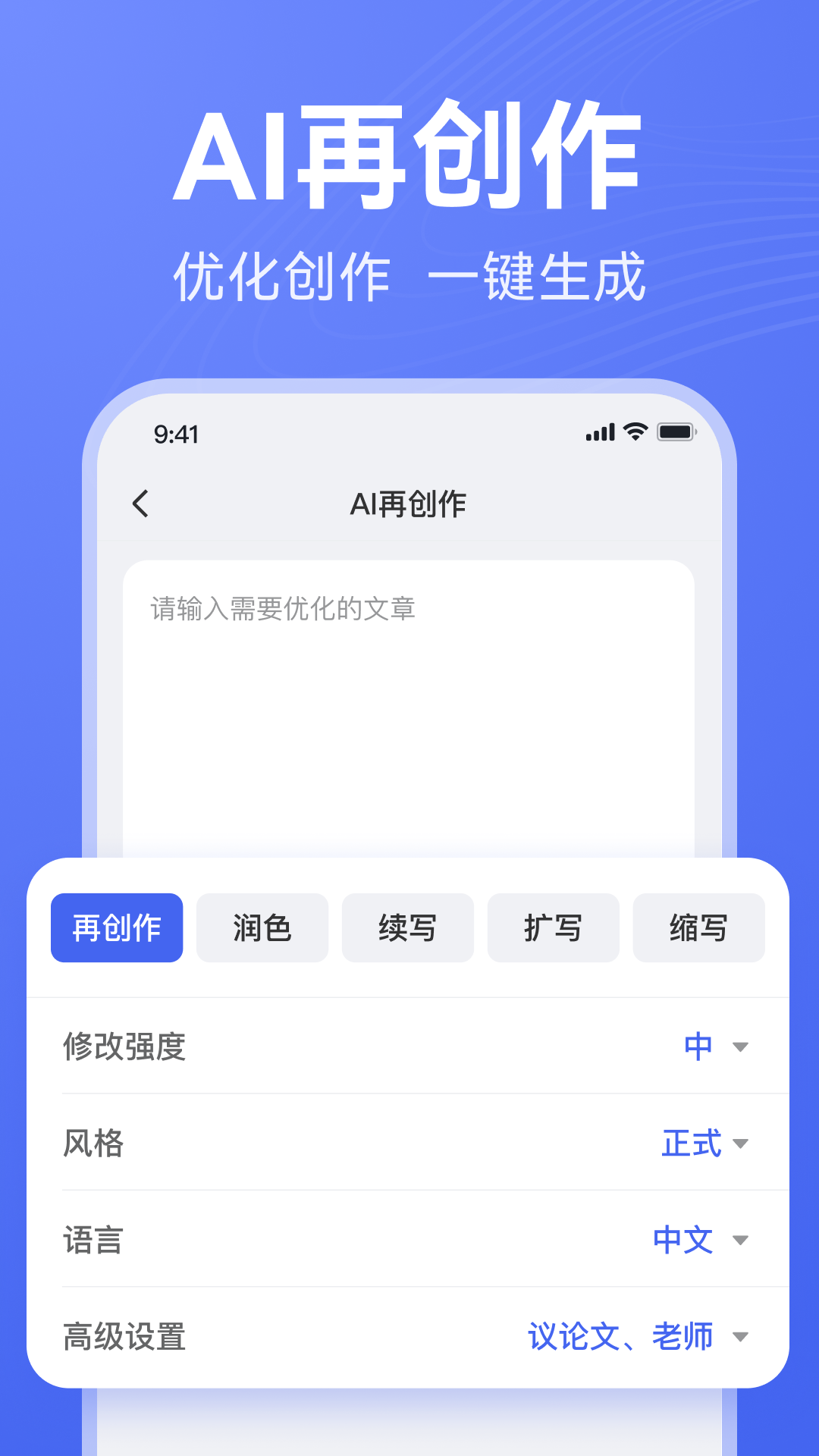Image resolution: width=819 pixels, height=1456 pixels.
Task: Select the 缩写 option
Action: point(698,927)
